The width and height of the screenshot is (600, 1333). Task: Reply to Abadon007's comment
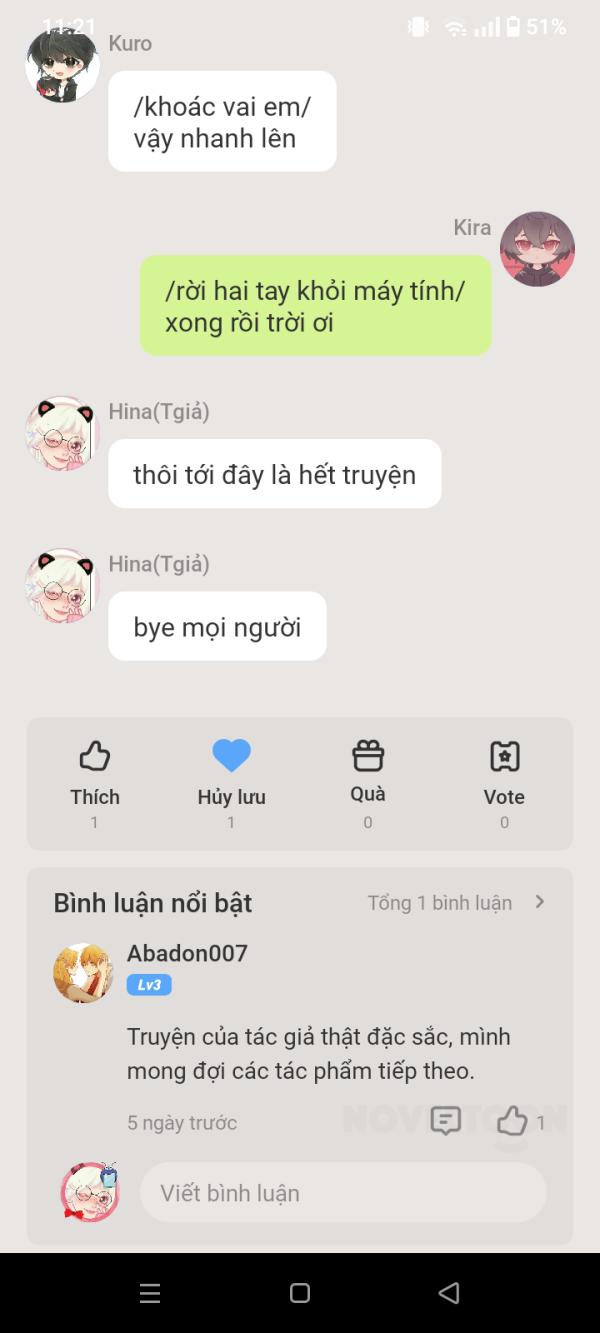[445, 1121]
